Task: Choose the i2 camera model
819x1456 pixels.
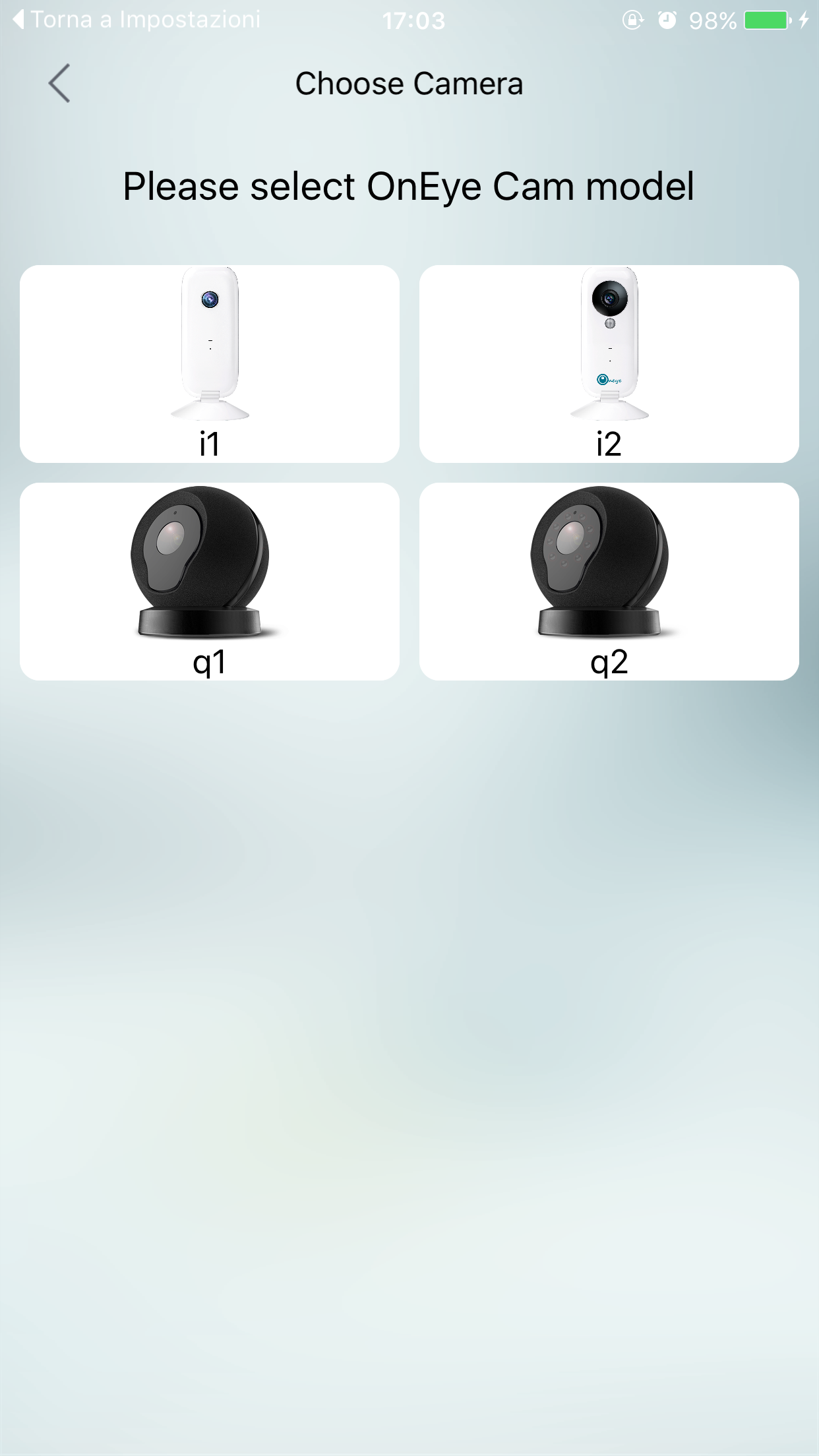Action: [609, 364]
